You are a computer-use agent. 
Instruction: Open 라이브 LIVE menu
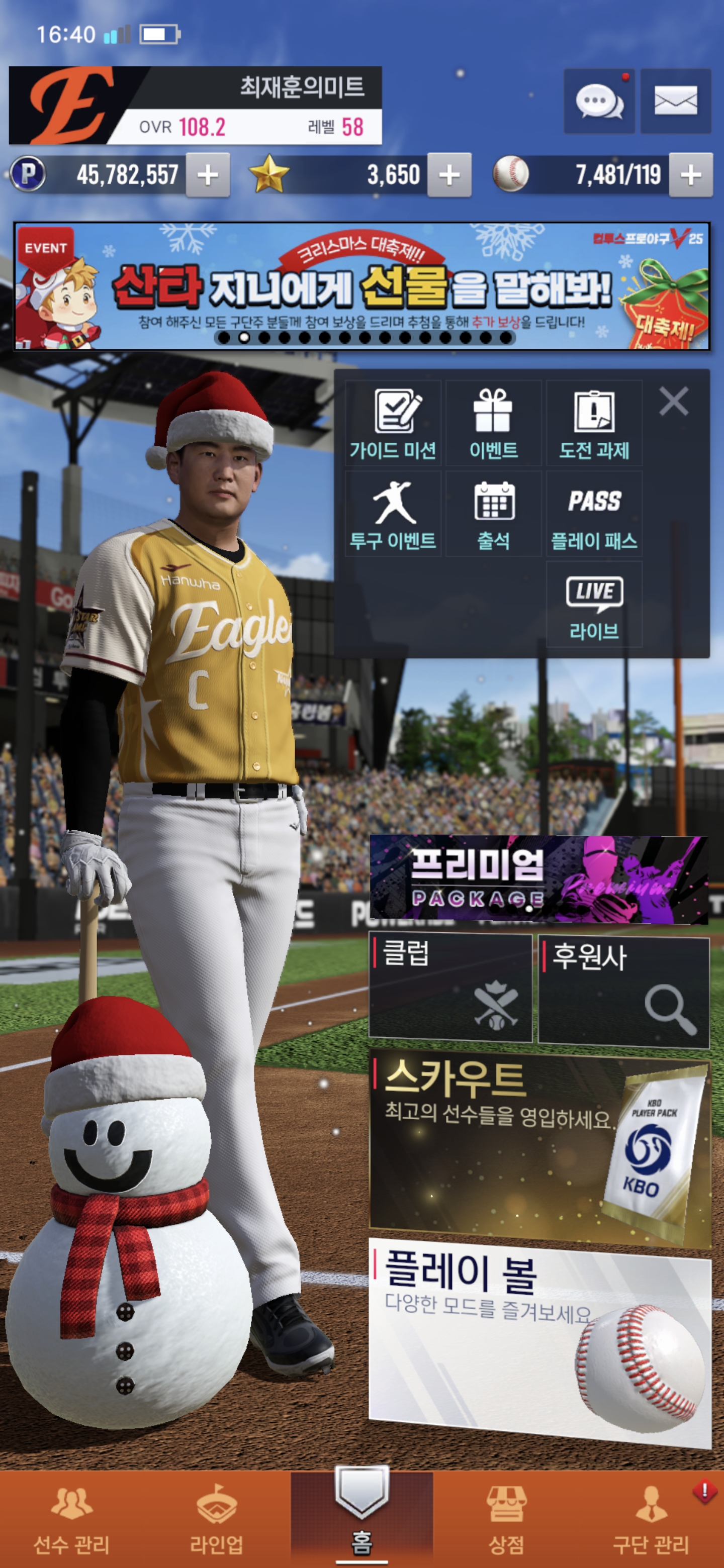[594, 604]
